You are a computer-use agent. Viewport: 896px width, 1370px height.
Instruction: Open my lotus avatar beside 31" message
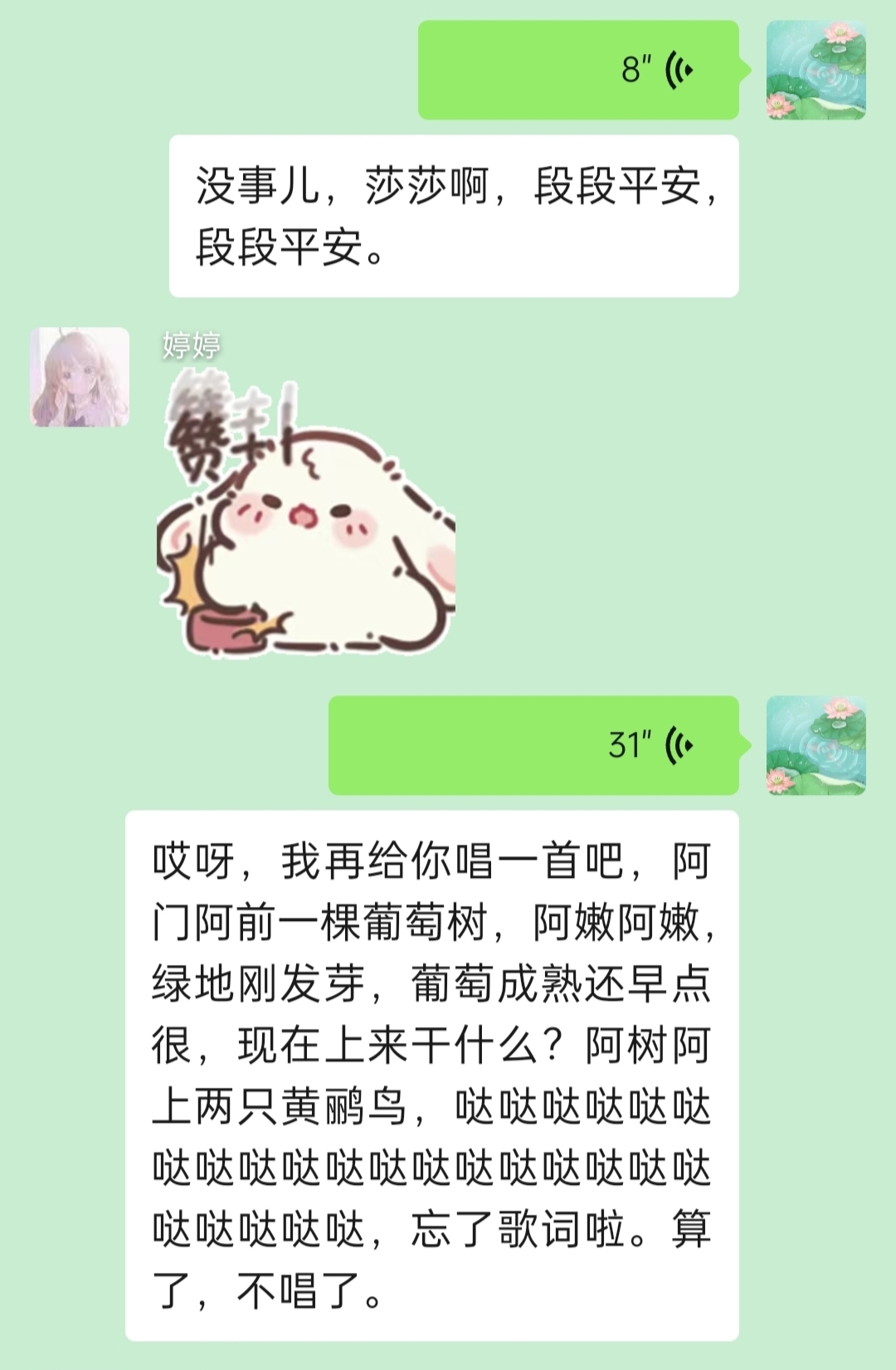[x=816, y=745]
